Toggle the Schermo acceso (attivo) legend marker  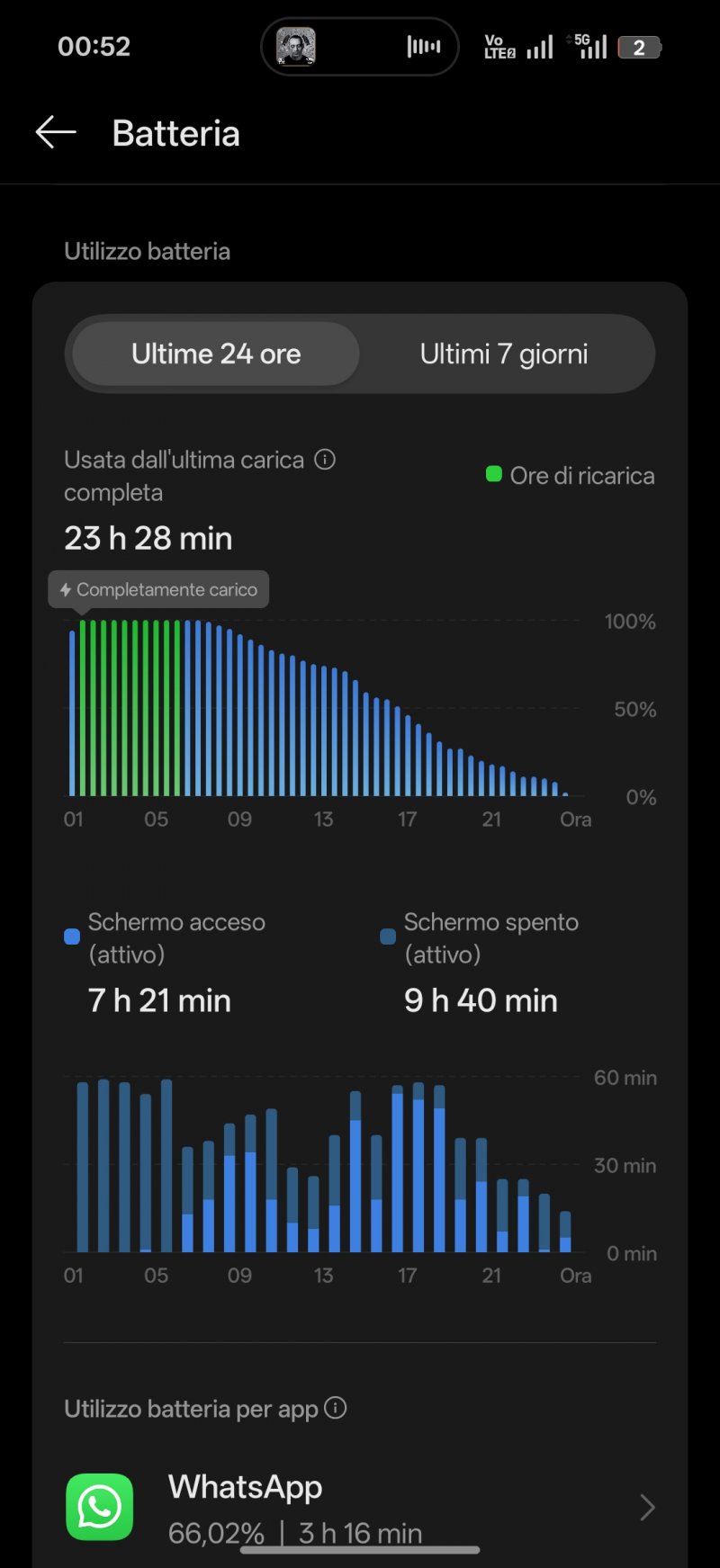(71, 936)
